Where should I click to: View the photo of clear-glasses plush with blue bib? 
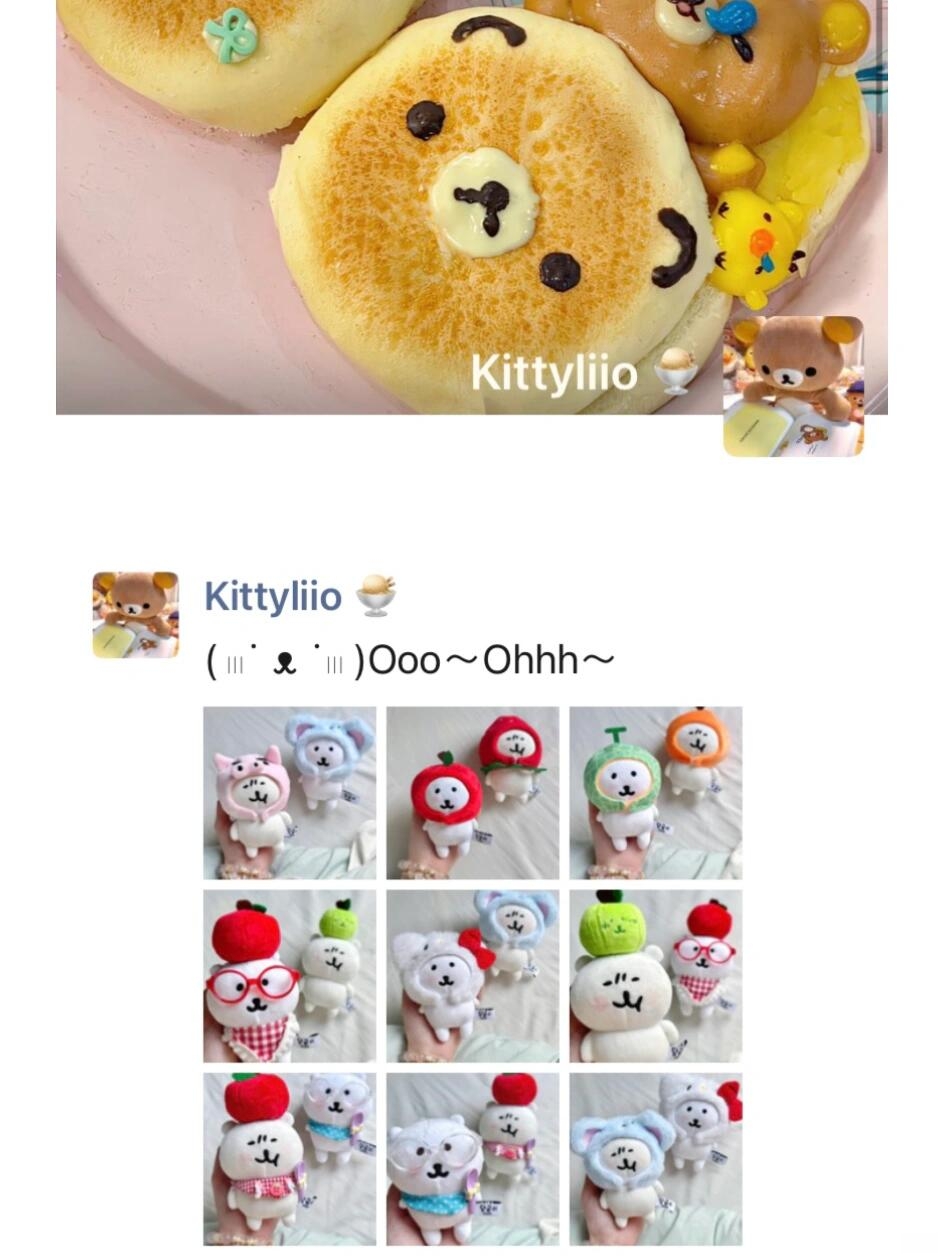(x=473, y=1159)
